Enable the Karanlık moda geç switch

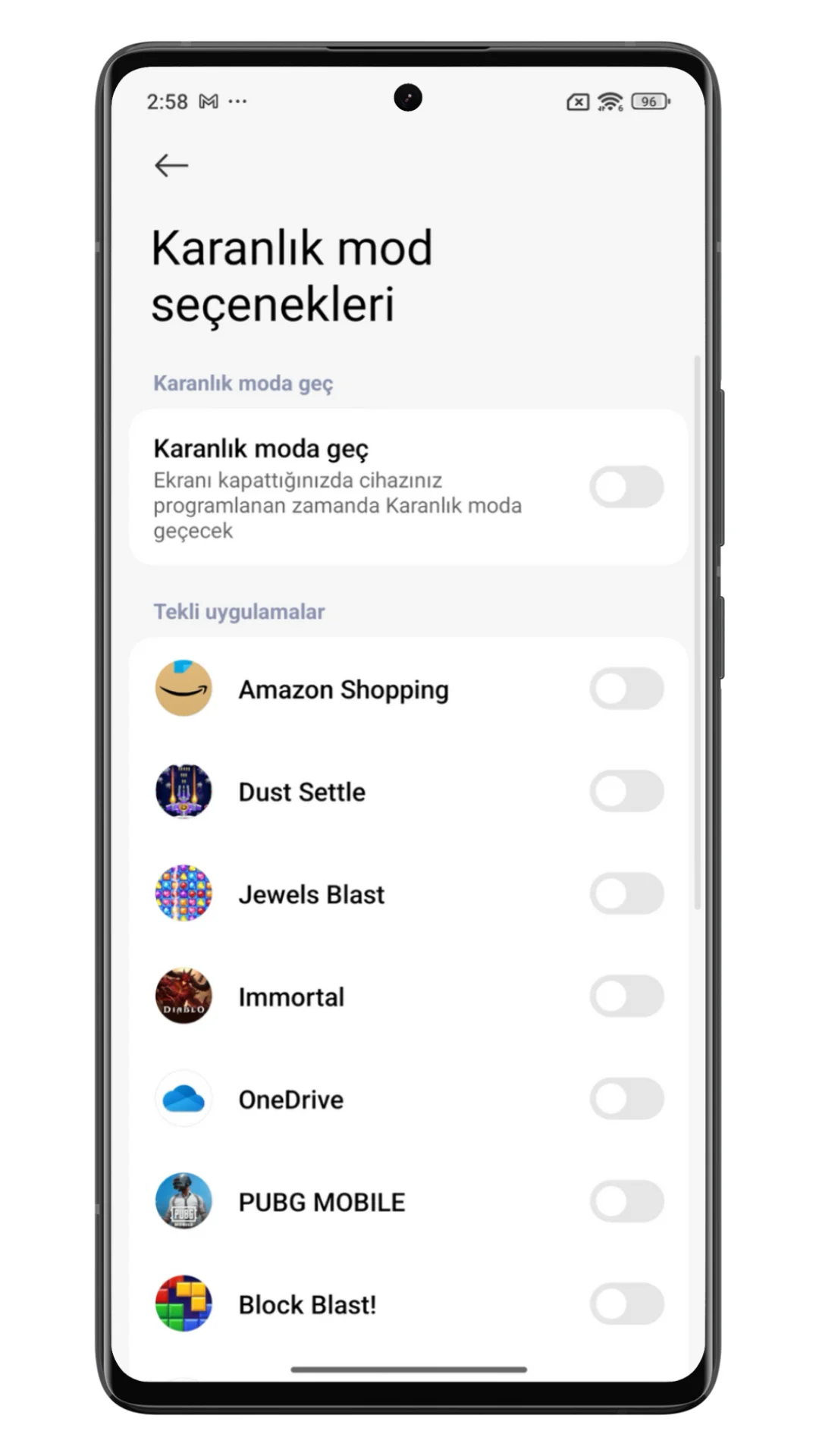626,487
